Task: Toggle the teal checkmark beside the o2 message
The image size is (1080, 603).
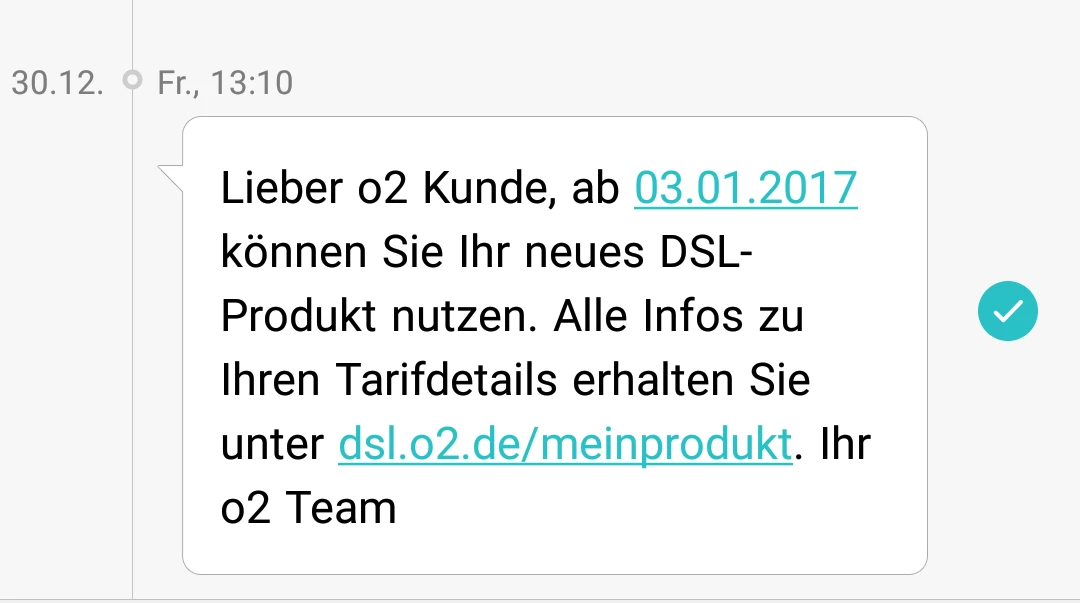Action: pyautogui.click(x=1008, y=312)
